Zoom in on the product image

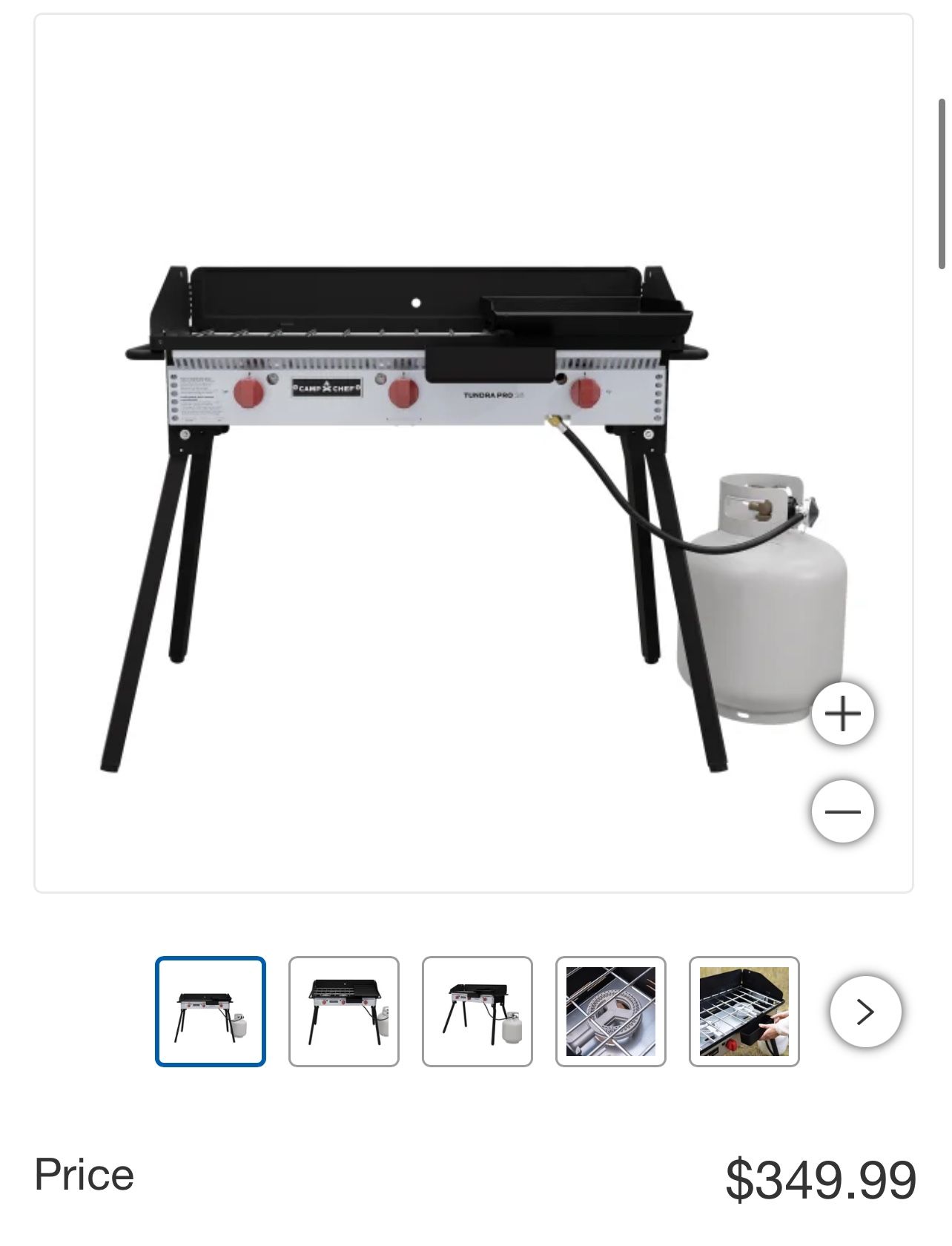point(842,714)
